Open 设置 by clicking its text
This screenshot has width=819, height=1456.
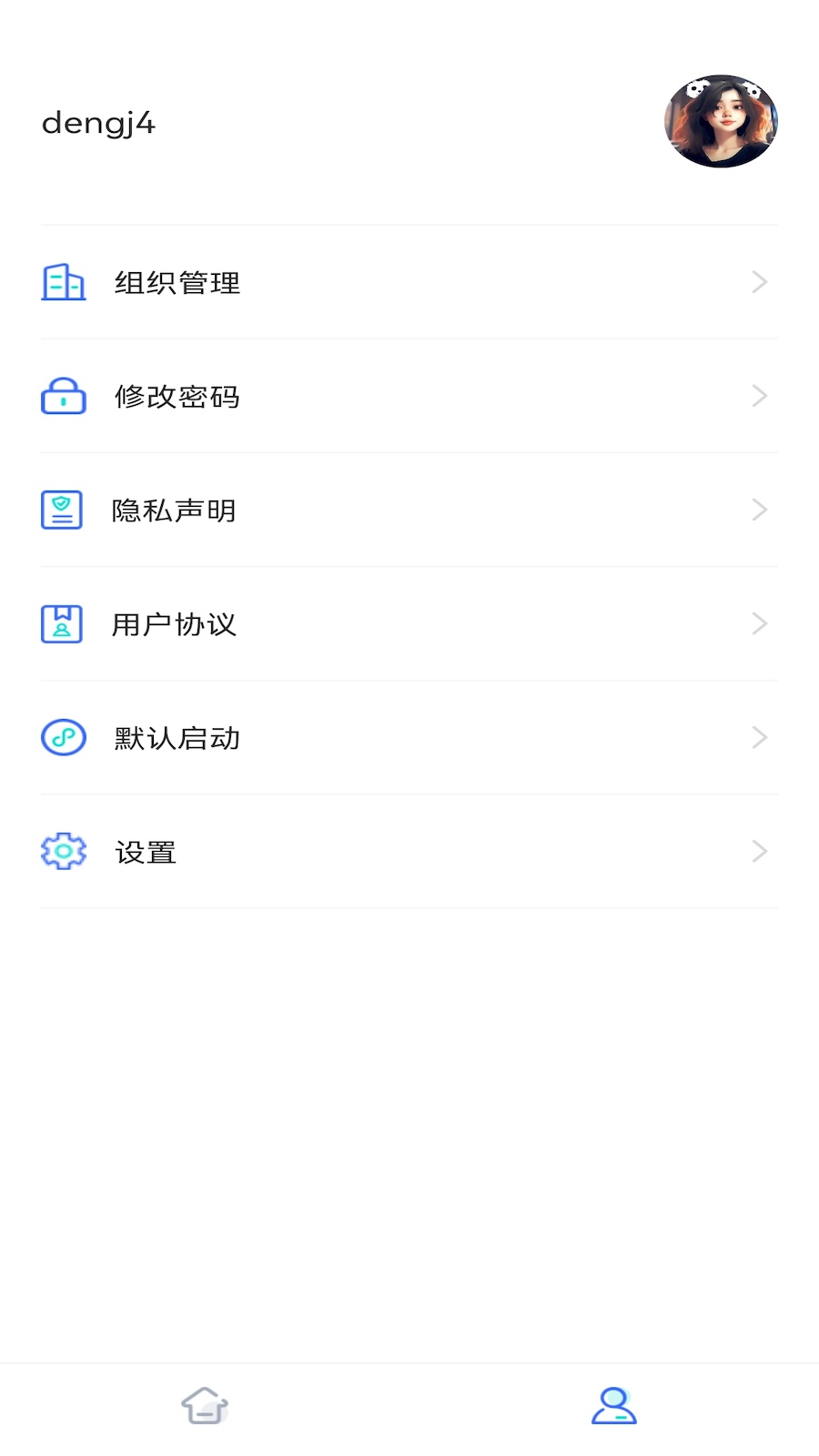coord(144,853)
